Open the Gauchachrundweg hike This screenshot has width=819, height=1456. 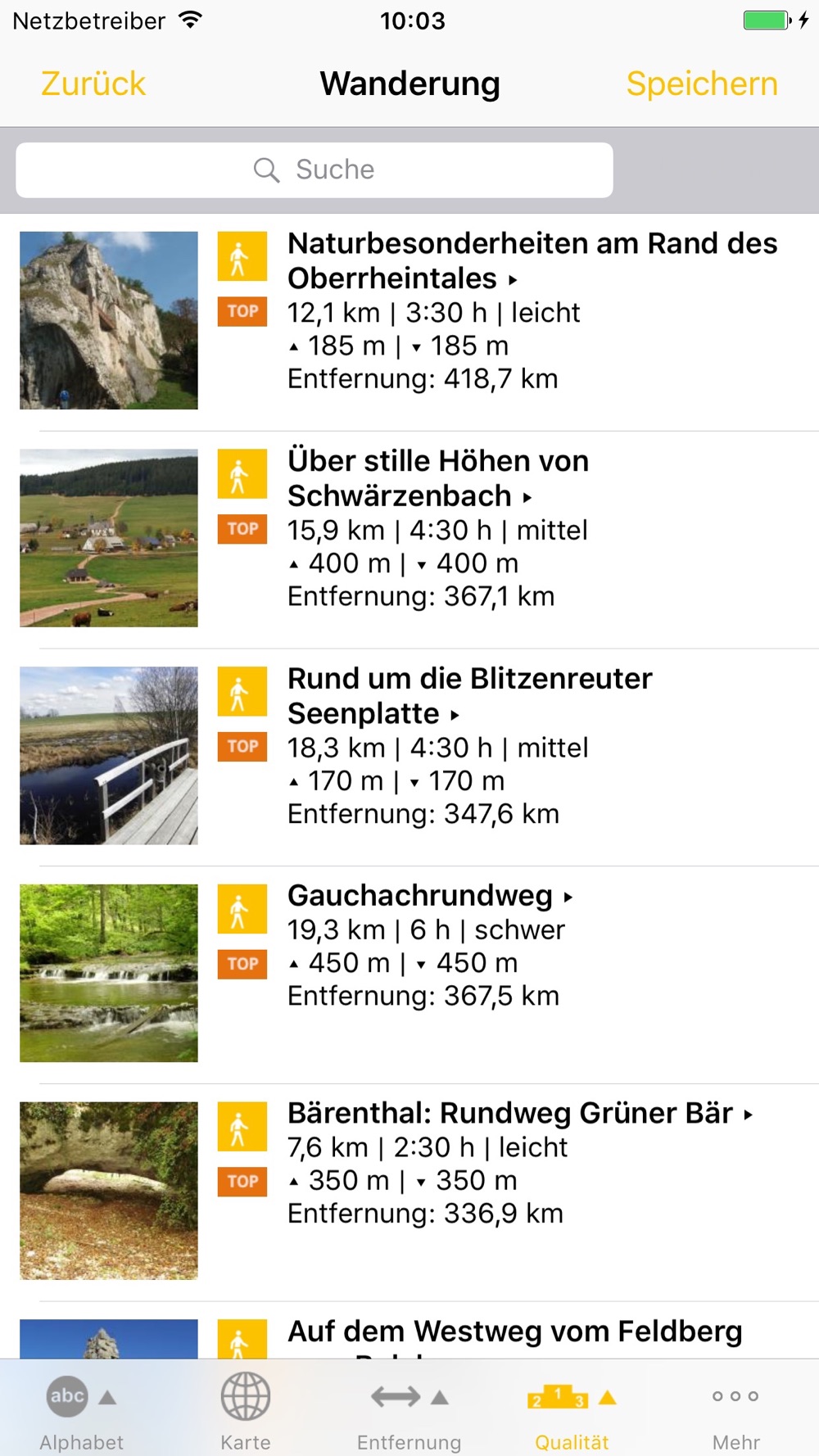409,974
